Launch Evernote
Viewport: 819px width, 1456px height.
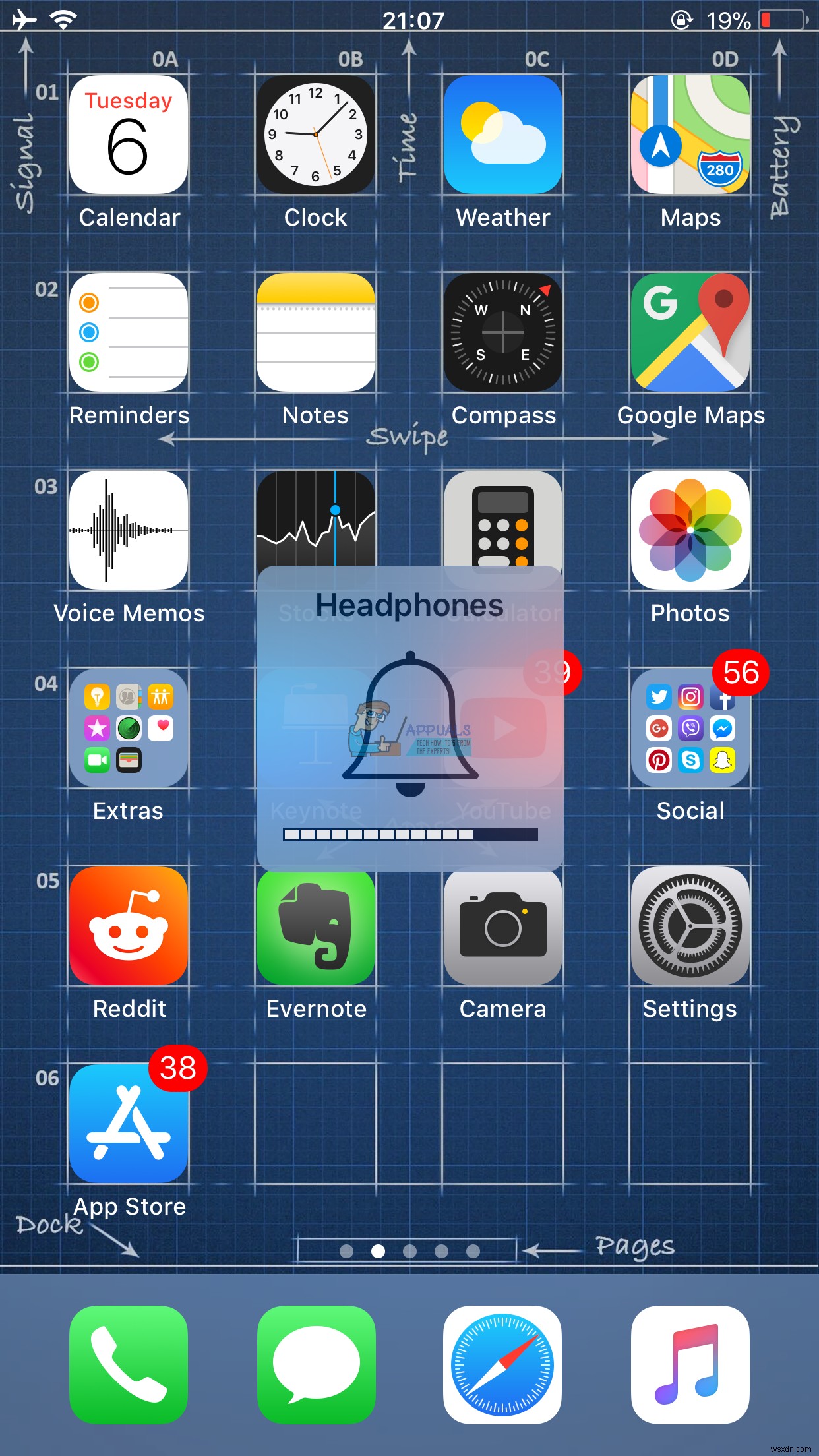tap(315, 926)
